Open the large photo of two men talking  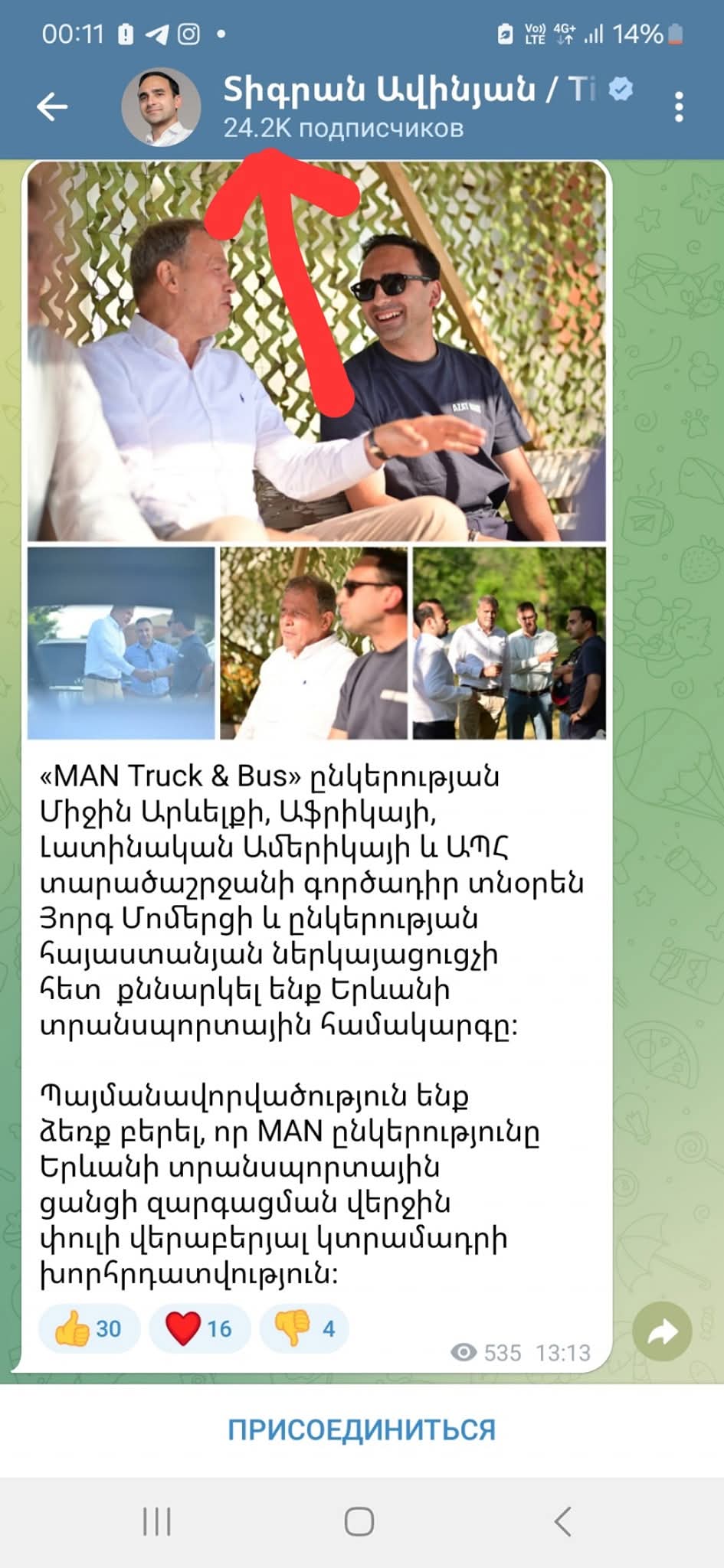click(316, 352)
